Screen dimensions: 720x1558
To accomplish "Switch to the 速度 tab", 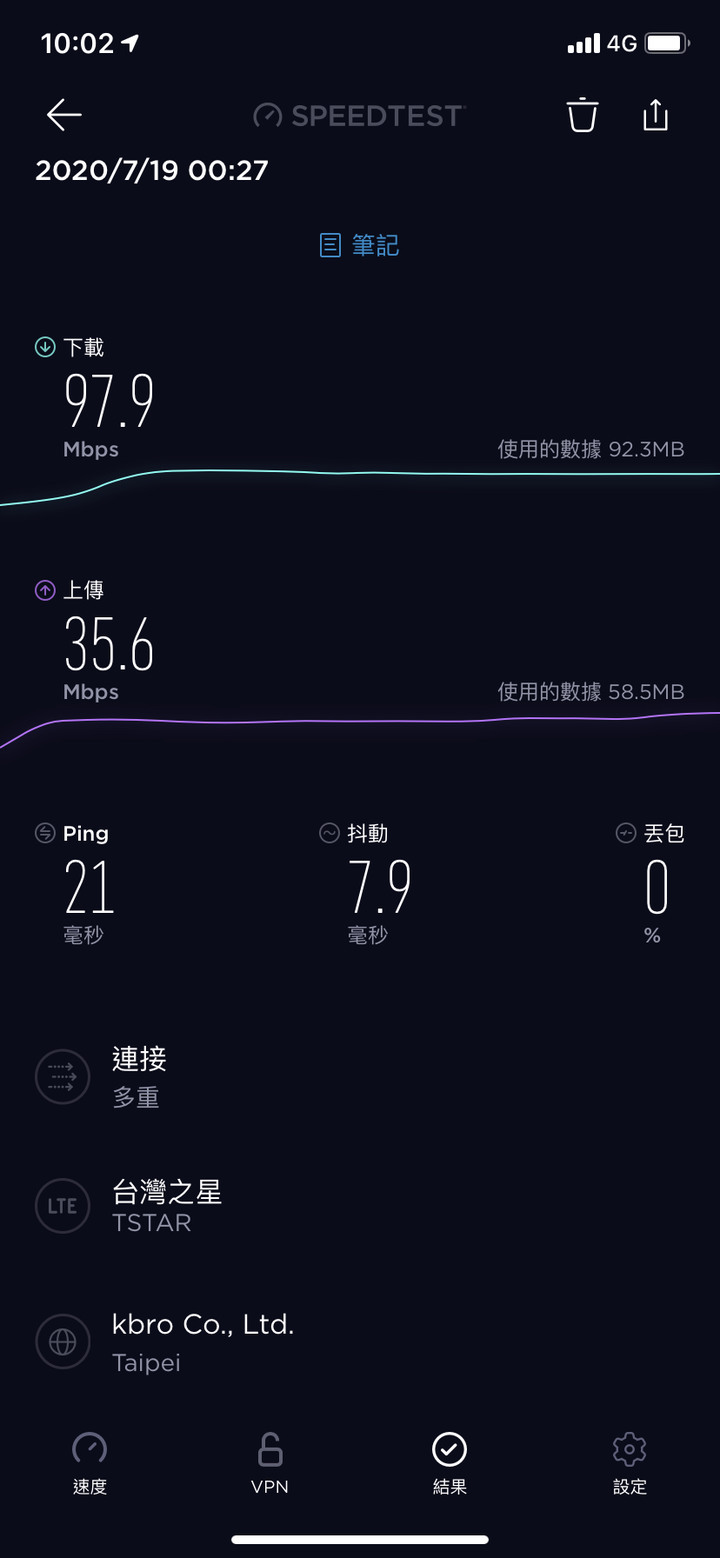I will pos(90,1463).
